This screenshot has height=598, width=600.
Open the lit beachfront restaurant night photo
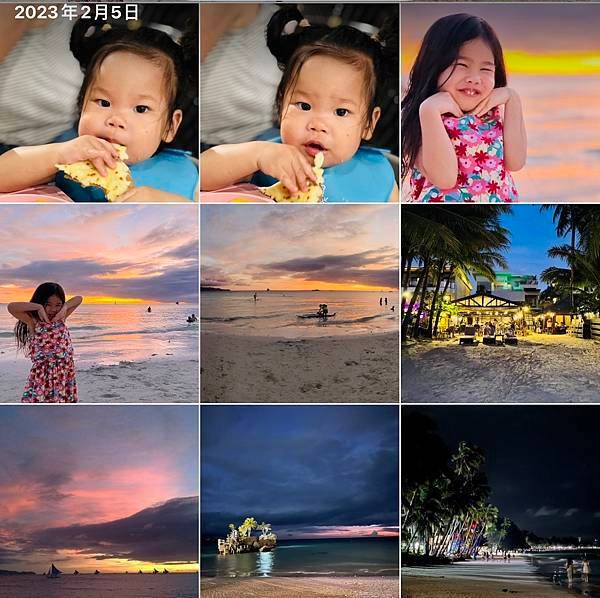click(x=500, y=303)
